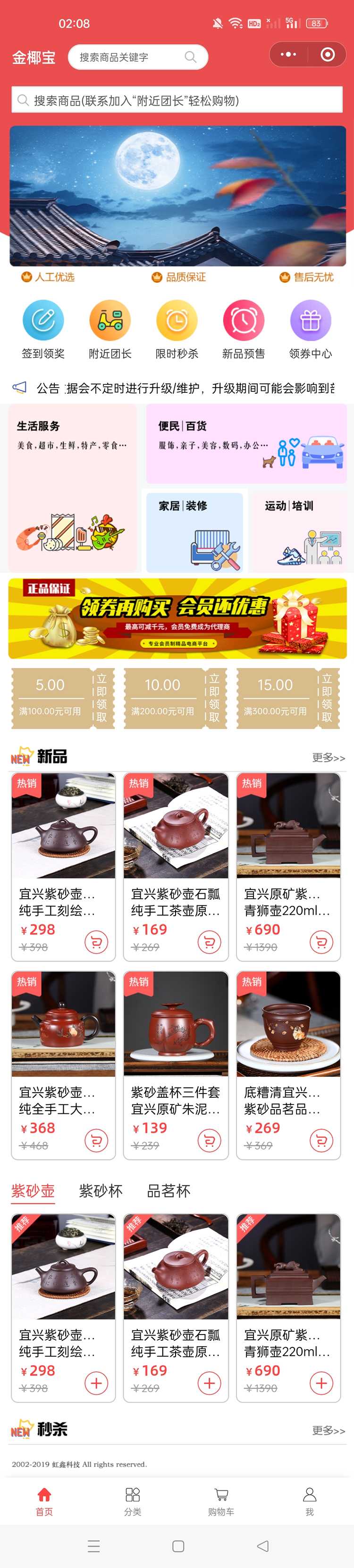This screenshot has height=1568, width=354.
Task: View 更多 in the 新品 section
Action: [x=329, y=757]
